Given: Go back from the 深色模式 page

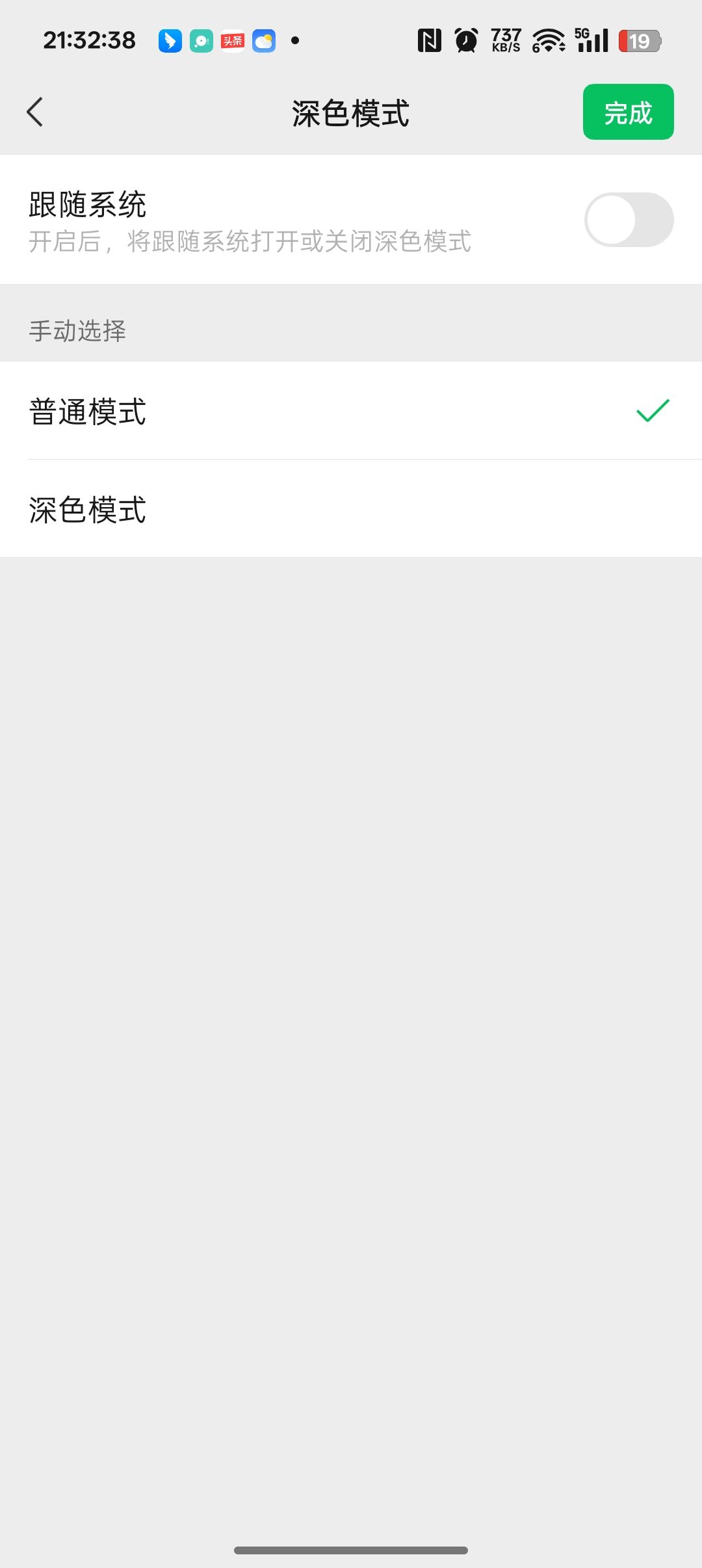Looking at the screenshot, I should [x=35, y=112].
